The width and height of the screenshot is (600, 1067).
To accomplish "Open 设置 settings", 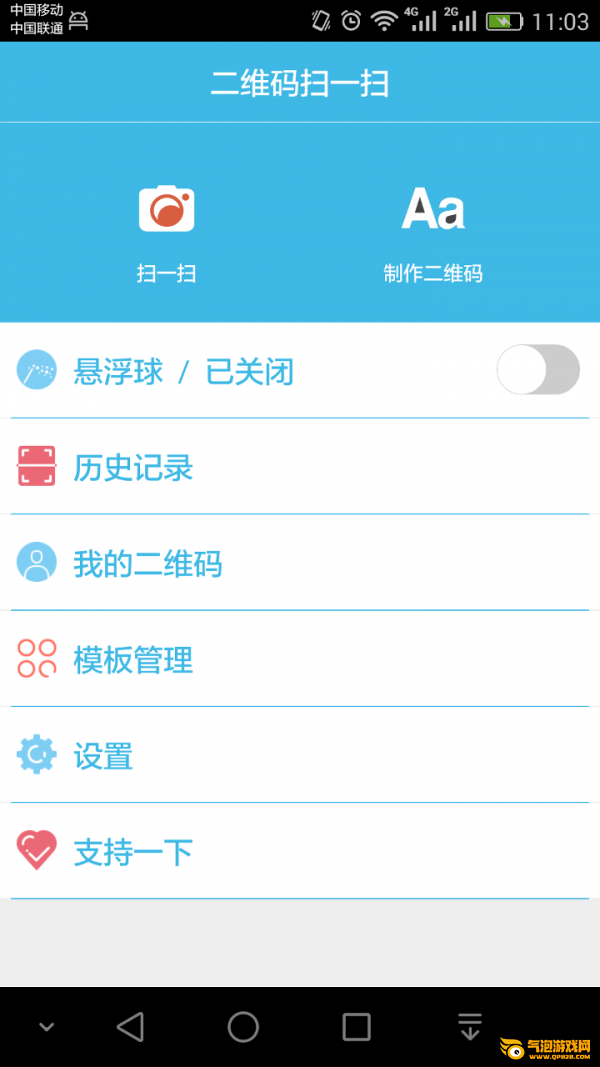I will [300, 755].
